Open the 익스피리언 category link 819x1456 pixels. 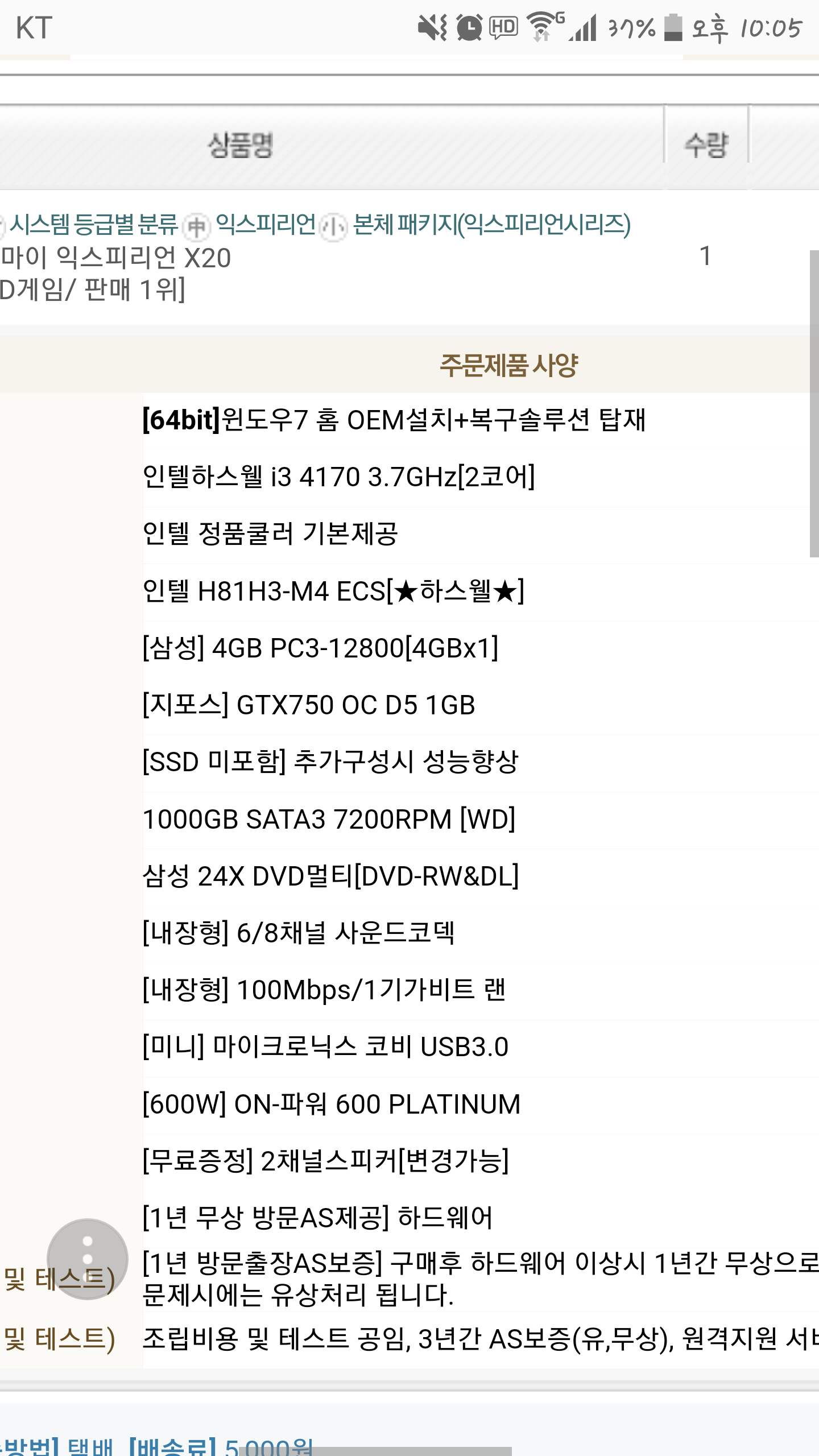coord(266,225)
